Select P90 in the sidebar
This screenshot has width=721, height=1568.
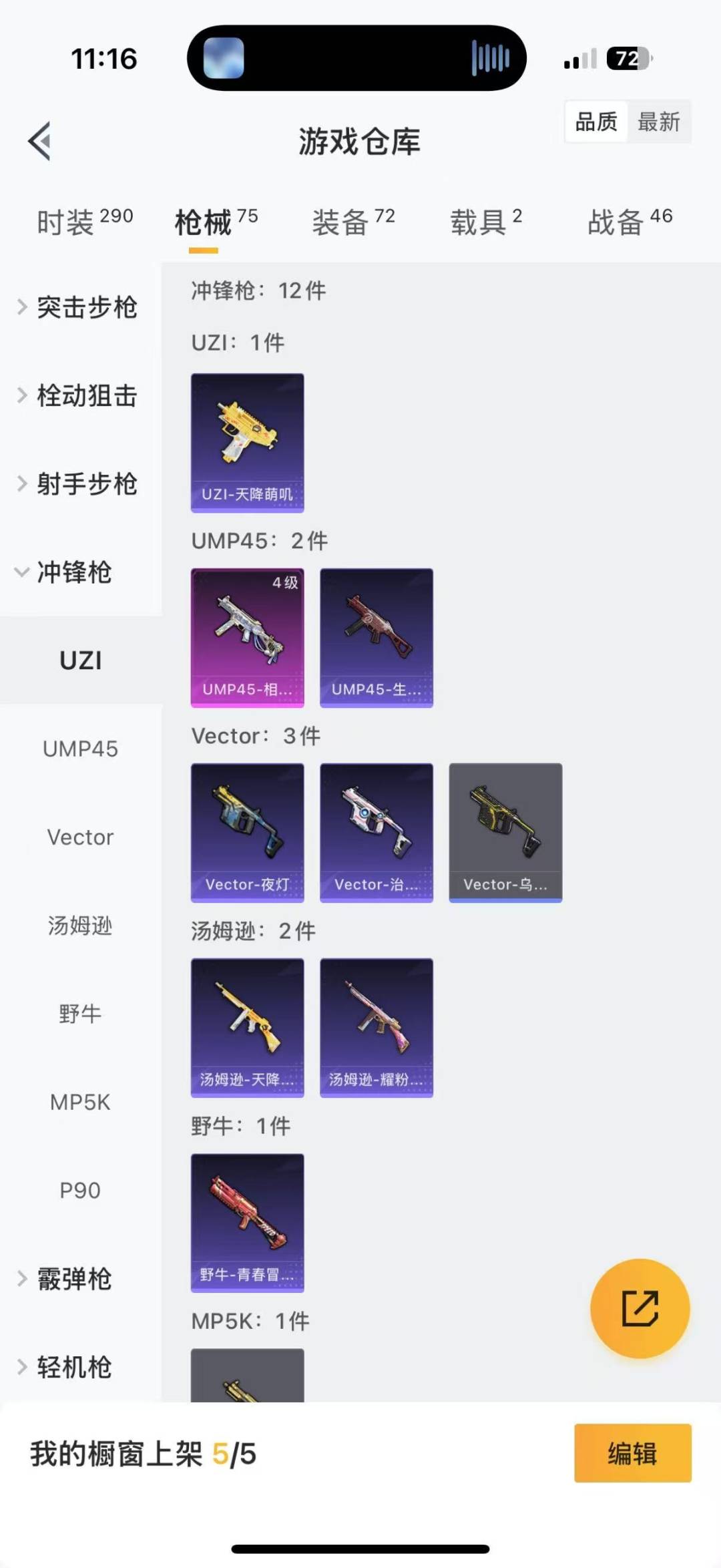(x=80, y=1190)
